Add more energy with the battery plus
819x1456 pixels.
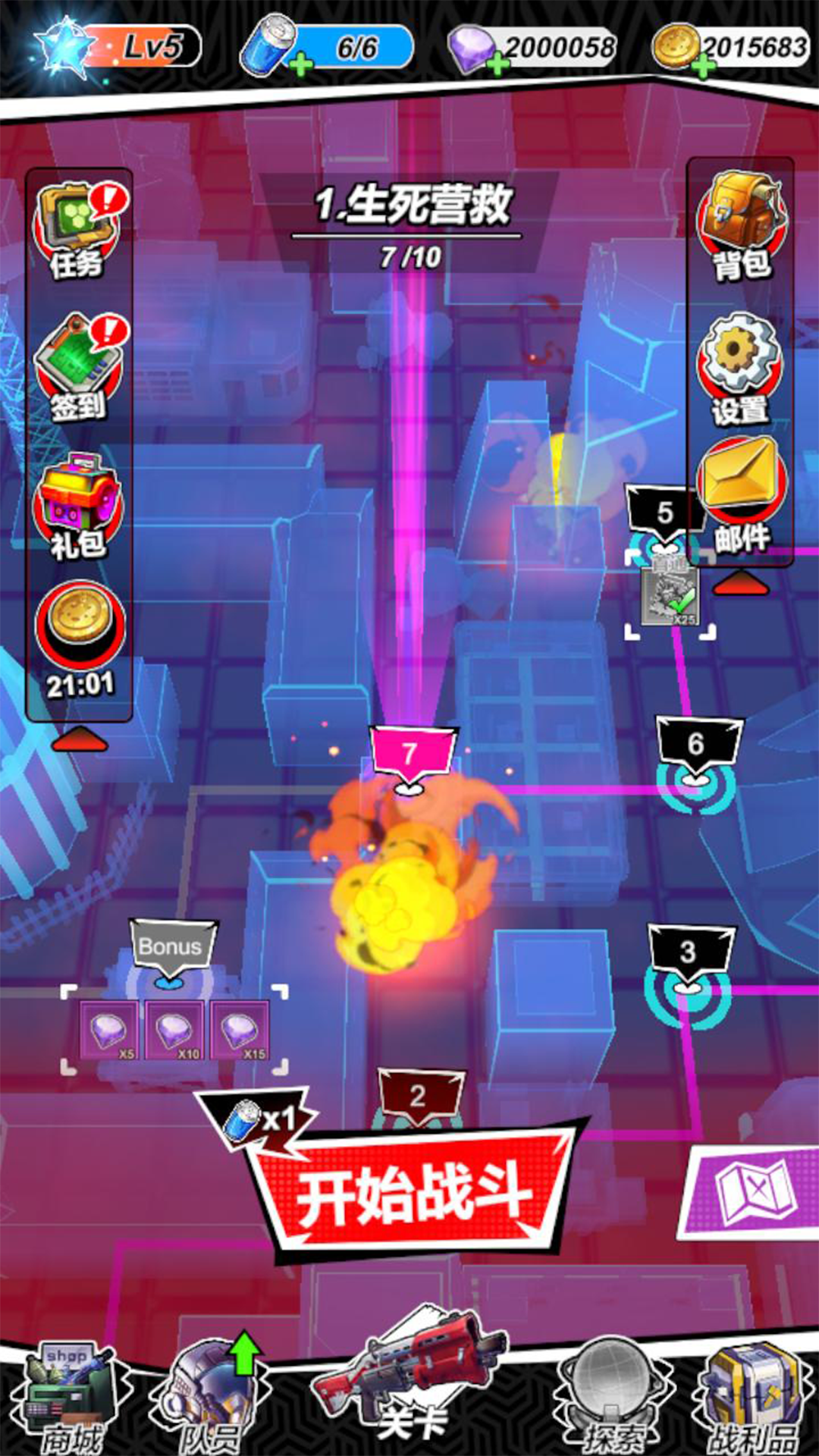click(300, 65)
